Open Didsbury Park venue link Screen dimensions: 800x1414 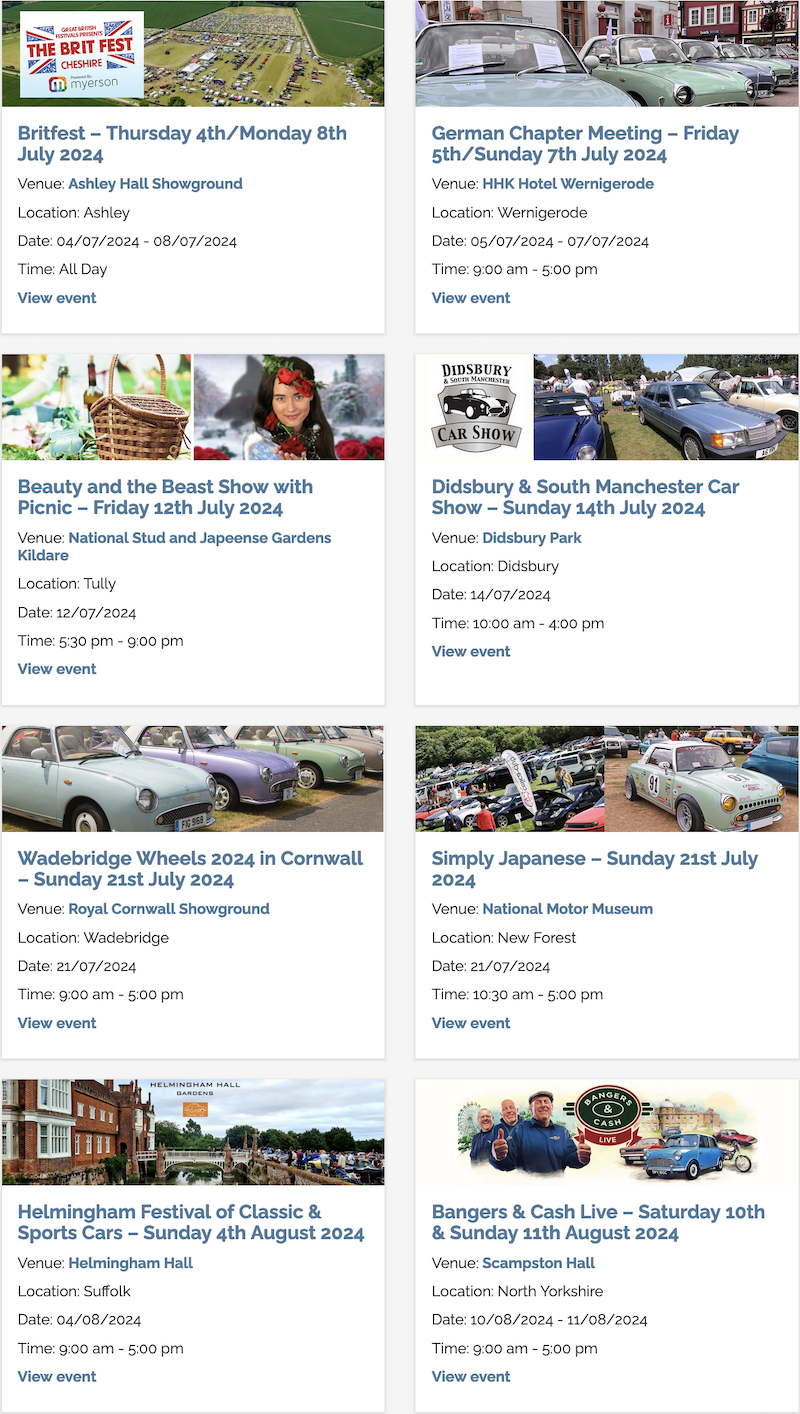532,538
